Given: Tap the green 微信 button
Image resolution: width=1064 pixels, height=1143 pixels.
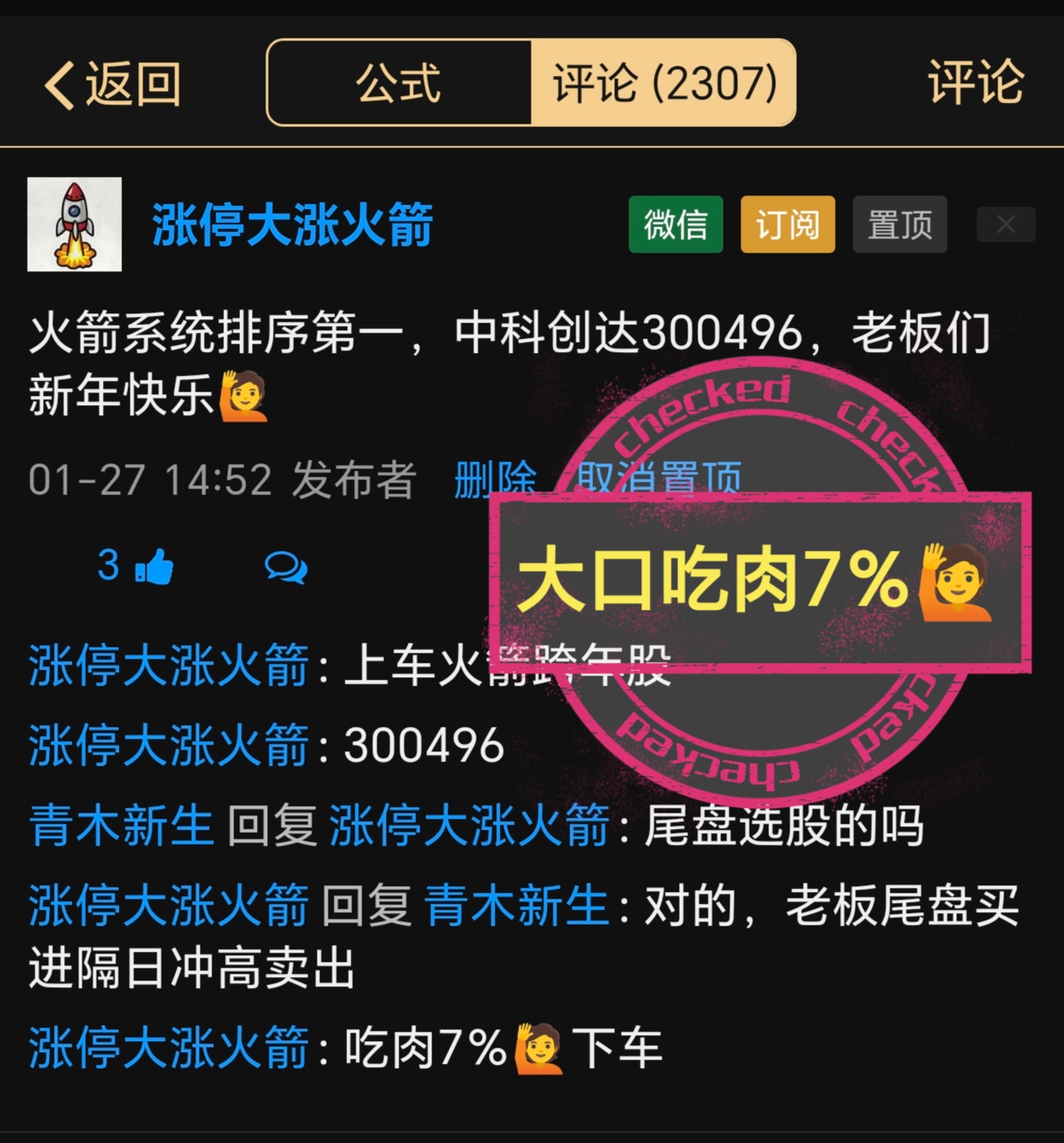Looking at the screenshot, I should tap(676, 224).
